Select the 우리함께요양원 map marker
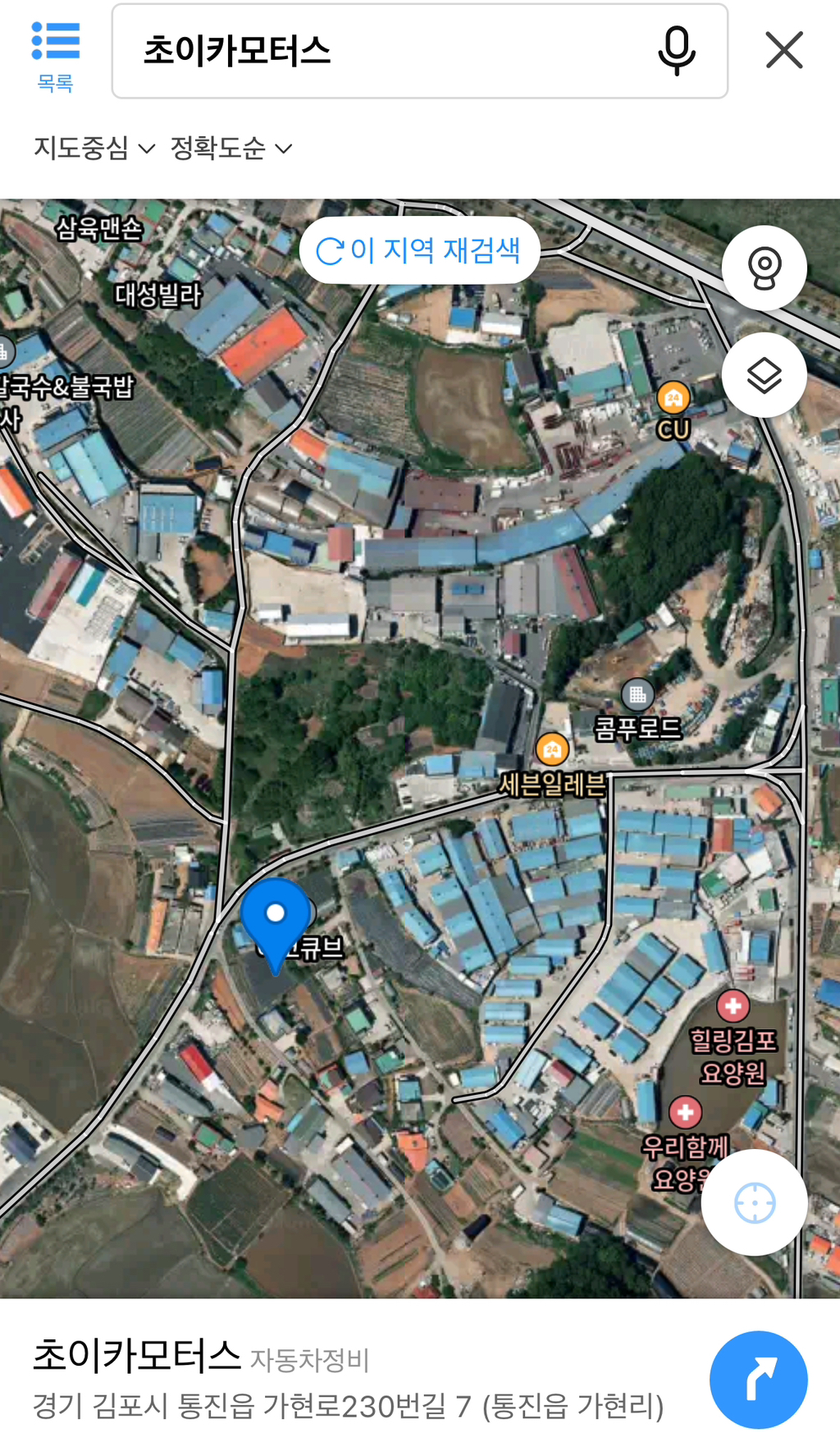This screenshot has width=840, height=1442. [x=685, y=1112]
